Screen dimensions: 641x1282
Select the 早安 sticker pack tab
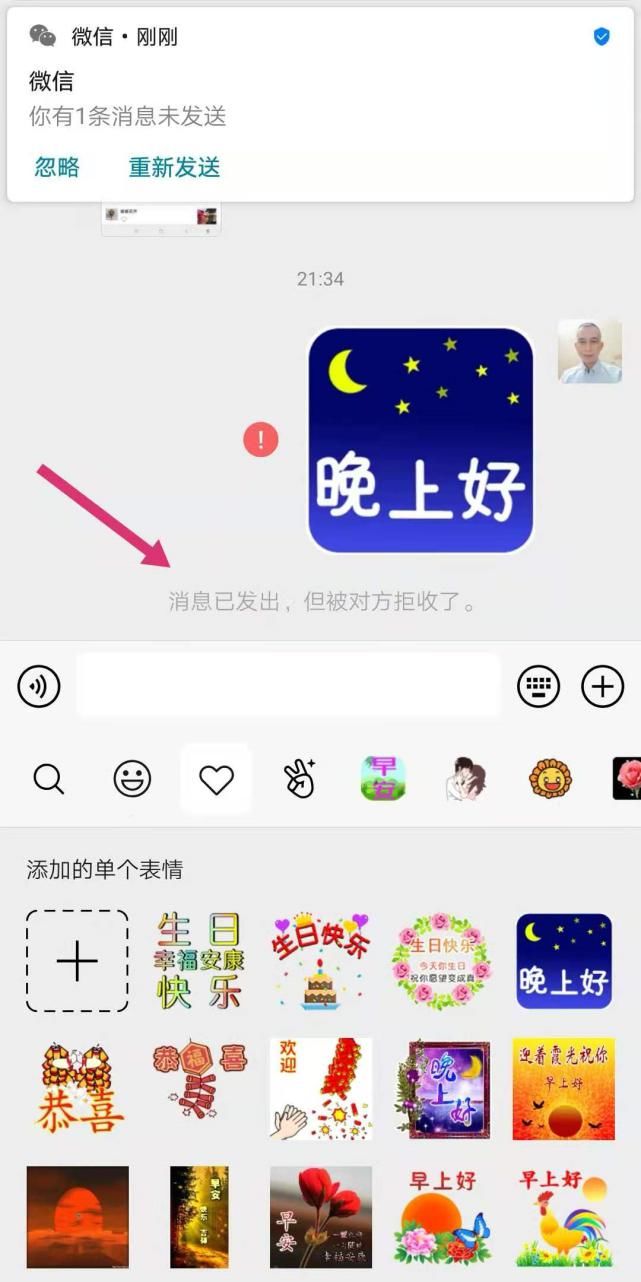383,778
